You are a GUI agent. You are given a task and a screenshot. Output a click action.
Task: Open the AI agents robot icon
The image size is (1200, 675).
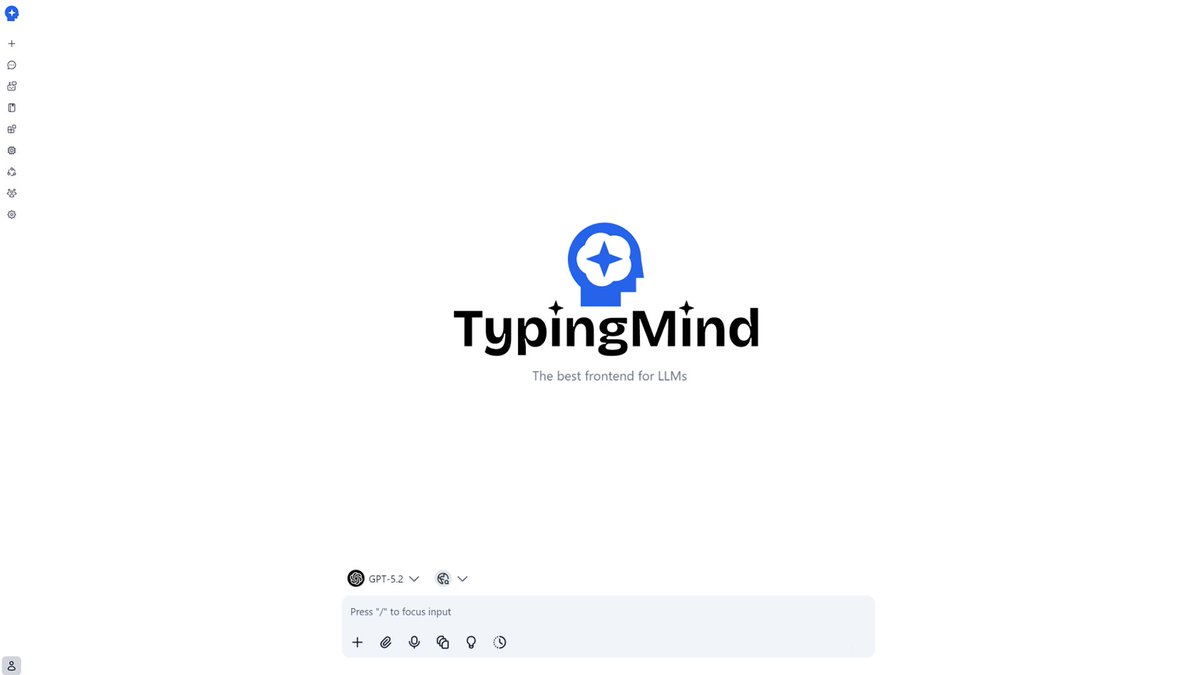tap(12, 86)
